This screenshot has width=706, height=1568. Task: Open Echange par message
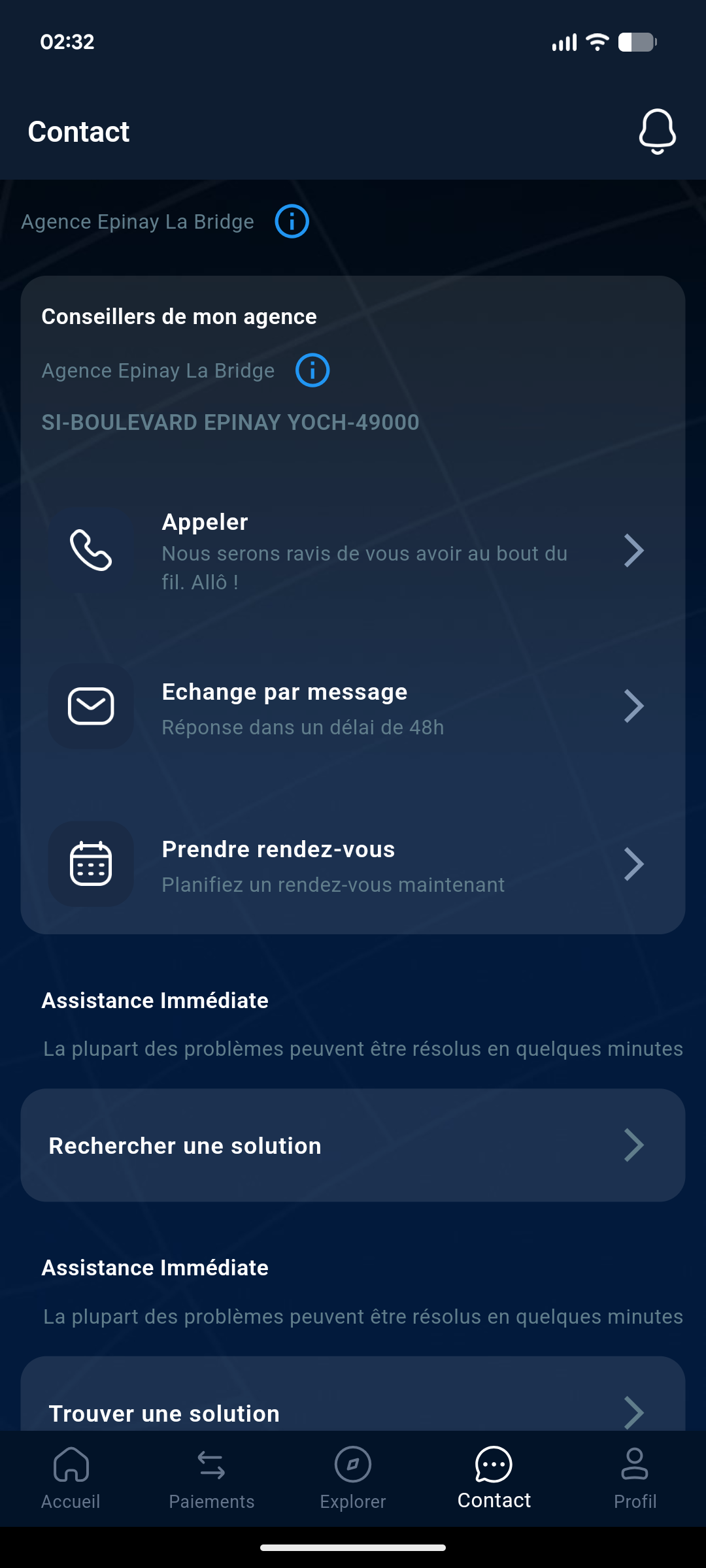coord(353,707)
